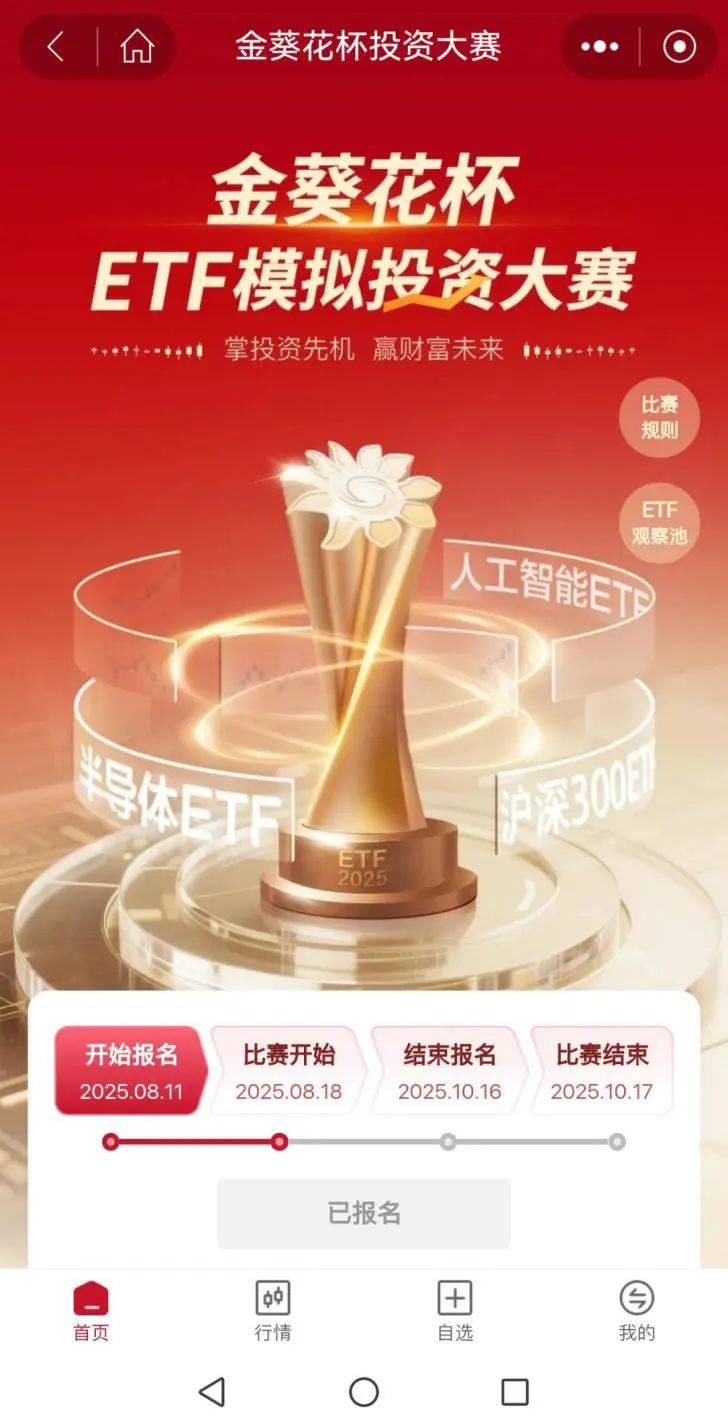Switch to the 首页 tab
Image resolution: width=728 pixels, height=1428 pixels.
tap(91, 1312)
